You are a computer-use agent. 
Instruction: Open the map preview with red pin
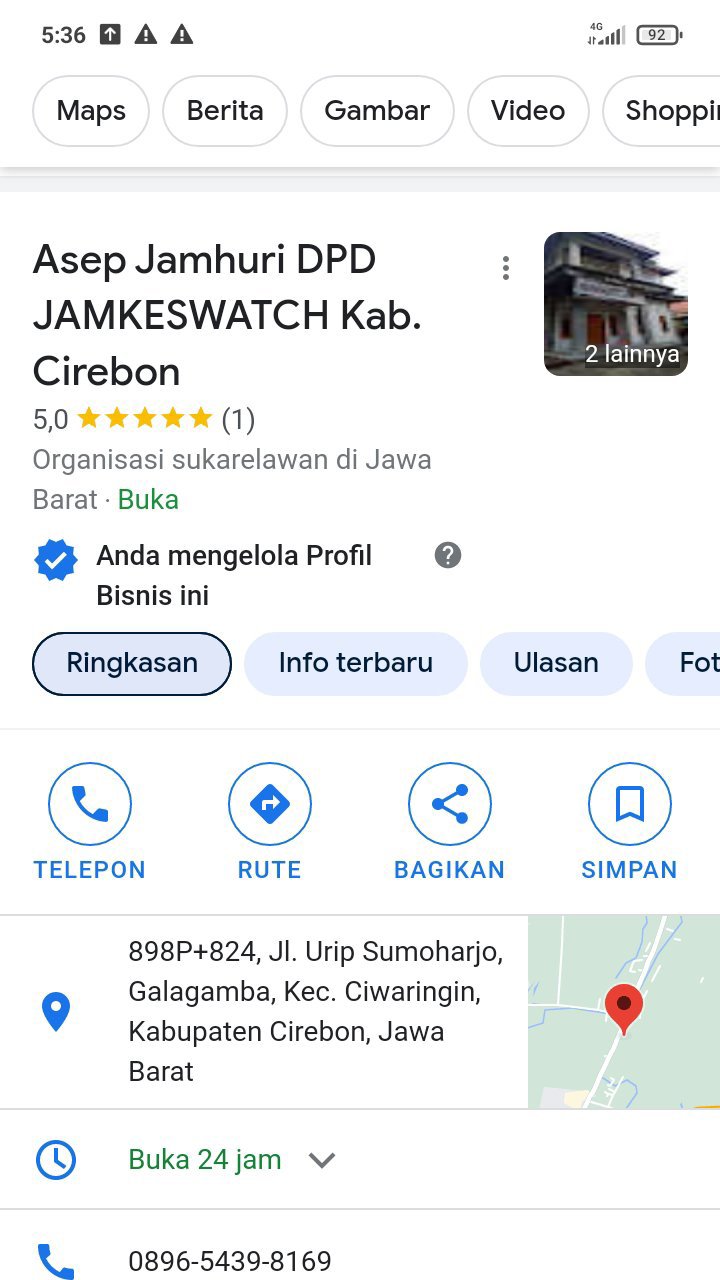point(624,1010)
